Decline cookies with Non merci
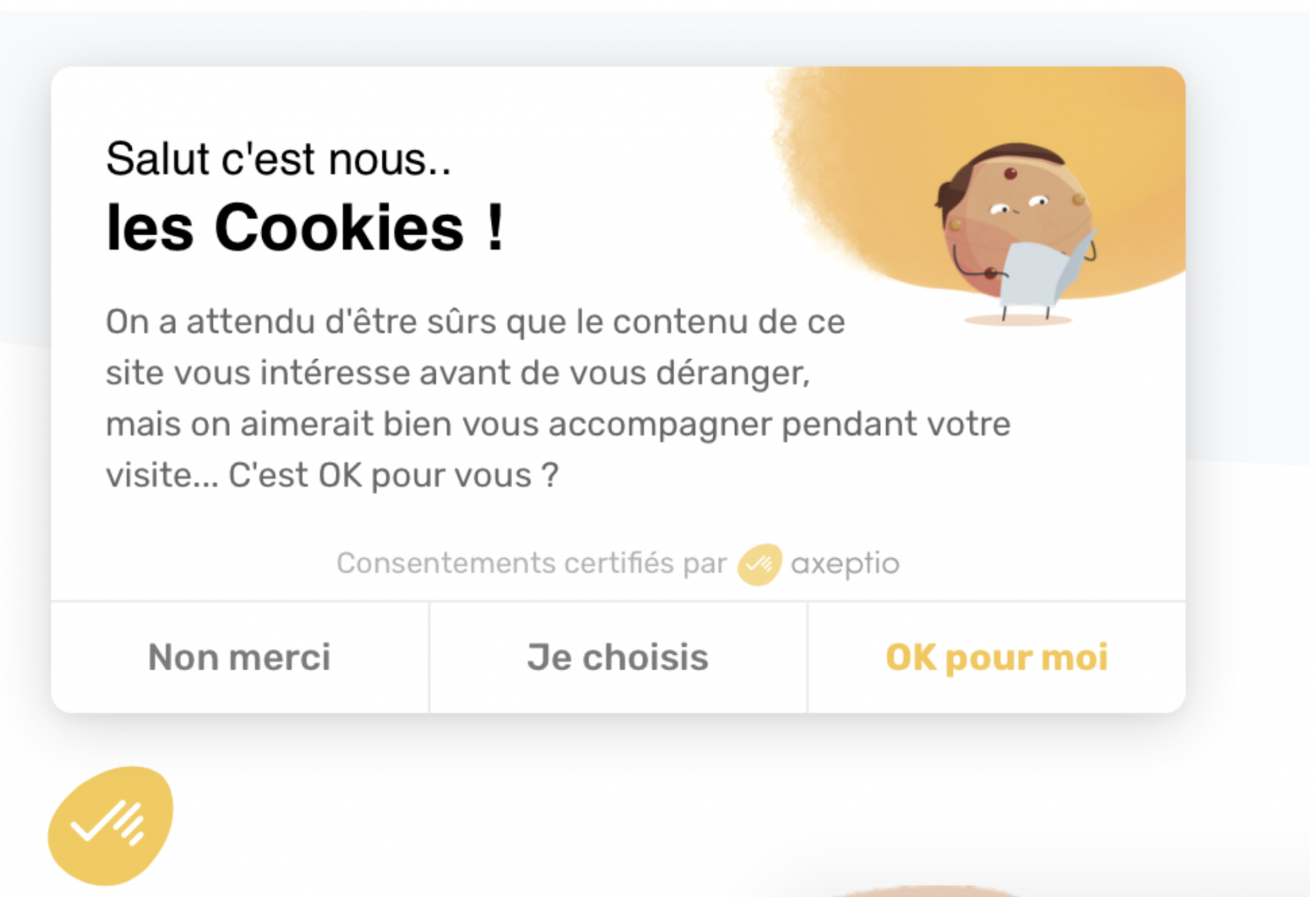 pyautogui.click(x=239, y=657)
